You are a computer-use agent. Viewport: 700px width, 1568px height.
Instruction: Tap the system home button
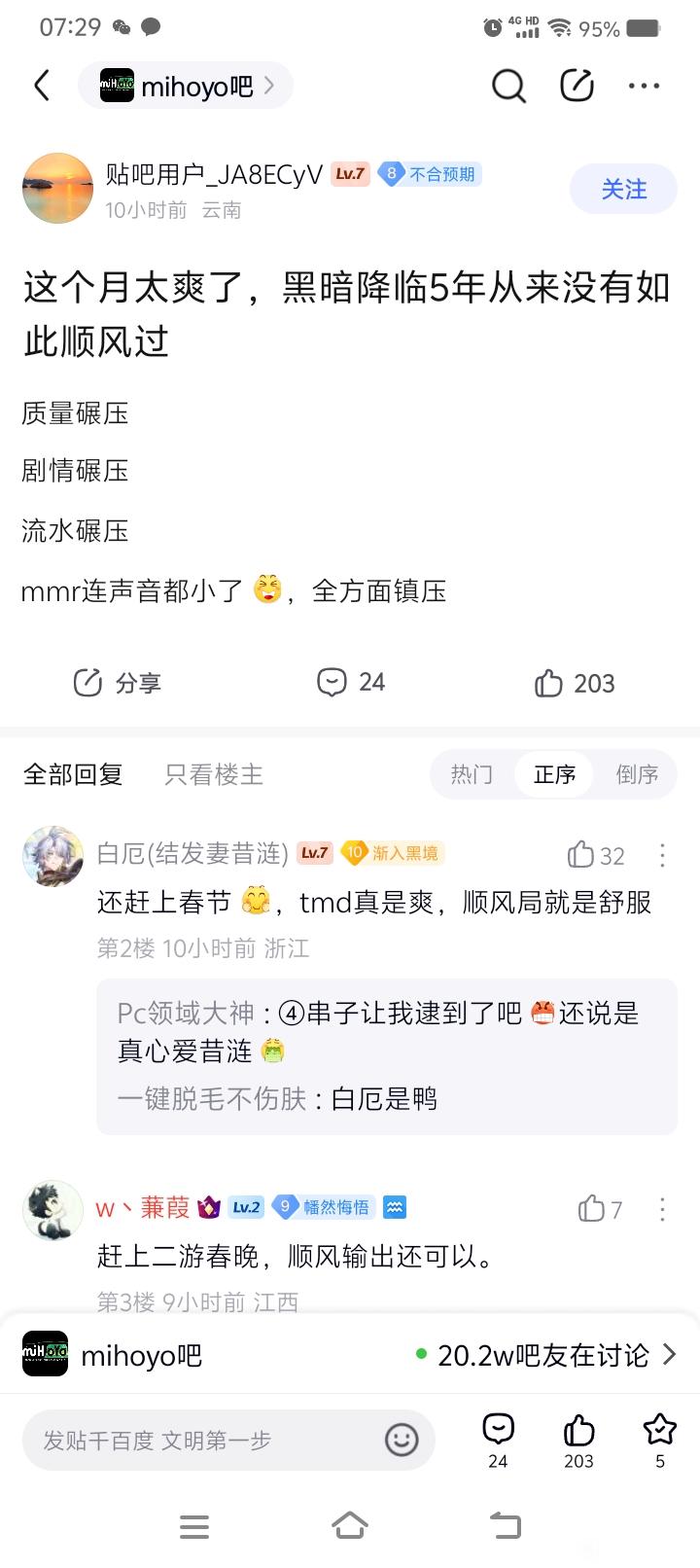[x=350, y=1525]
